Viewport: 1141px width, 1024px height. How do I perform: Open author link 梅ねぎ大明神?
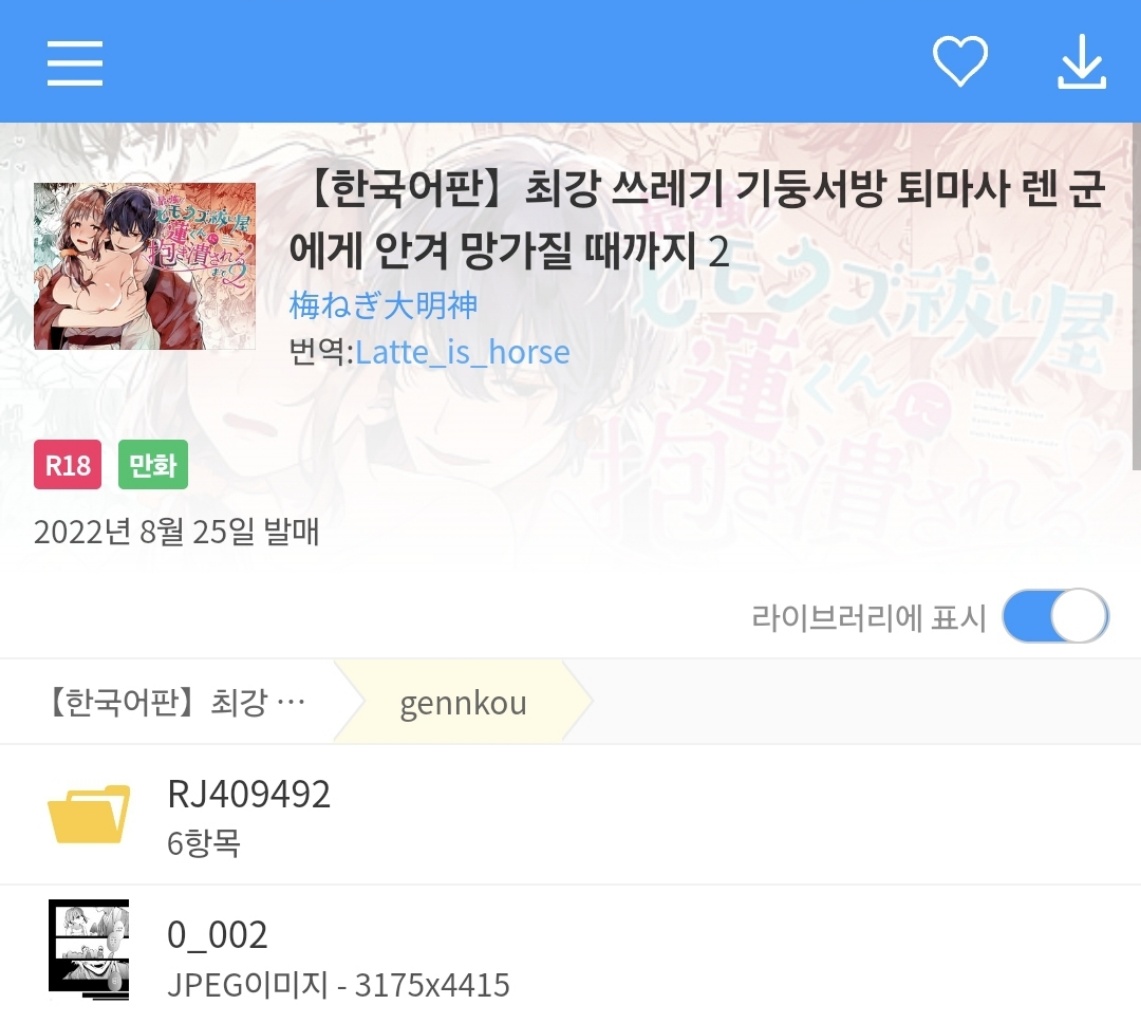383,305
